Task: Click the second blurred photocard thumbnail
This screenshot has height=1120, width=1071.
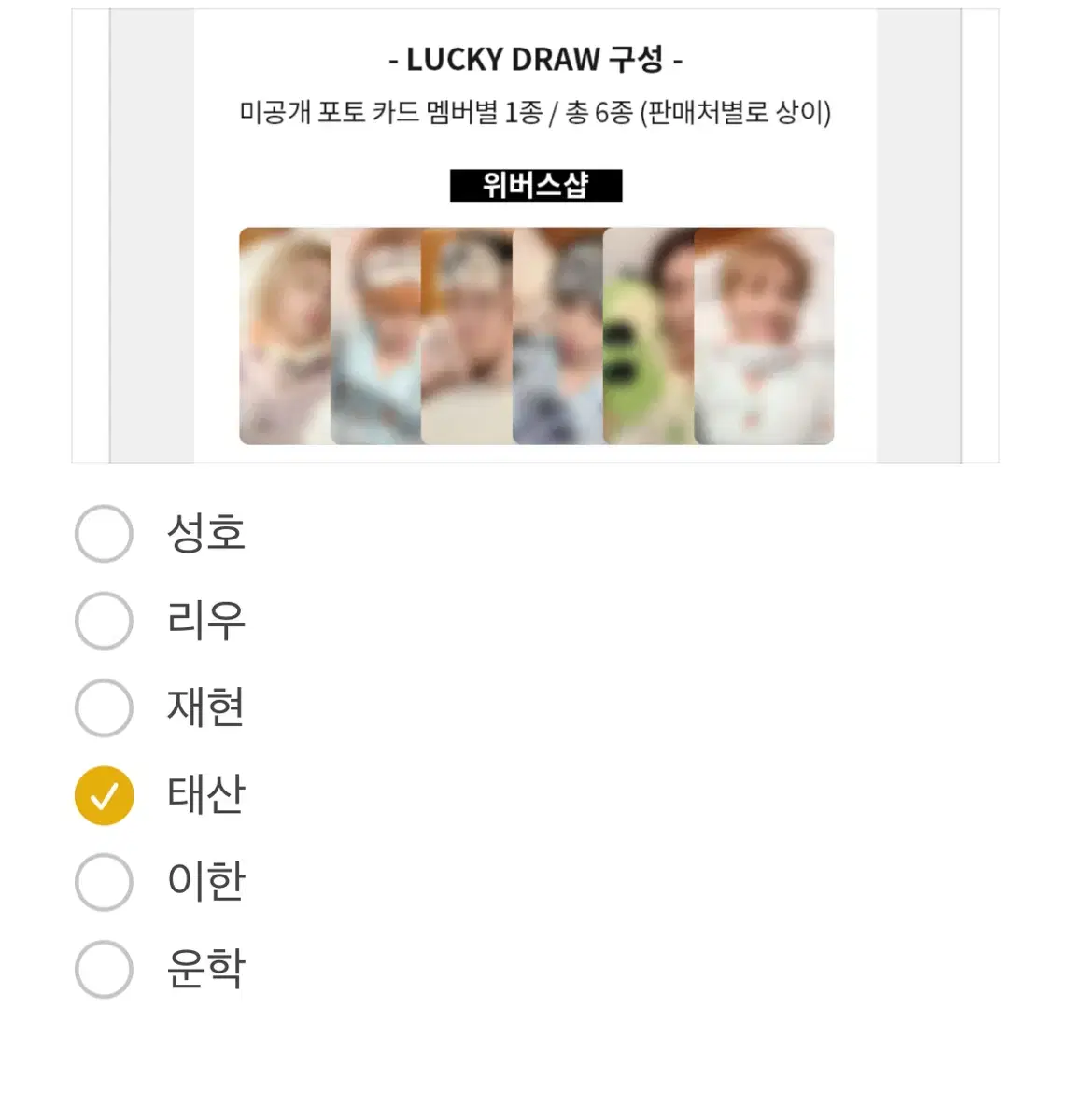Action: point(373,333)
